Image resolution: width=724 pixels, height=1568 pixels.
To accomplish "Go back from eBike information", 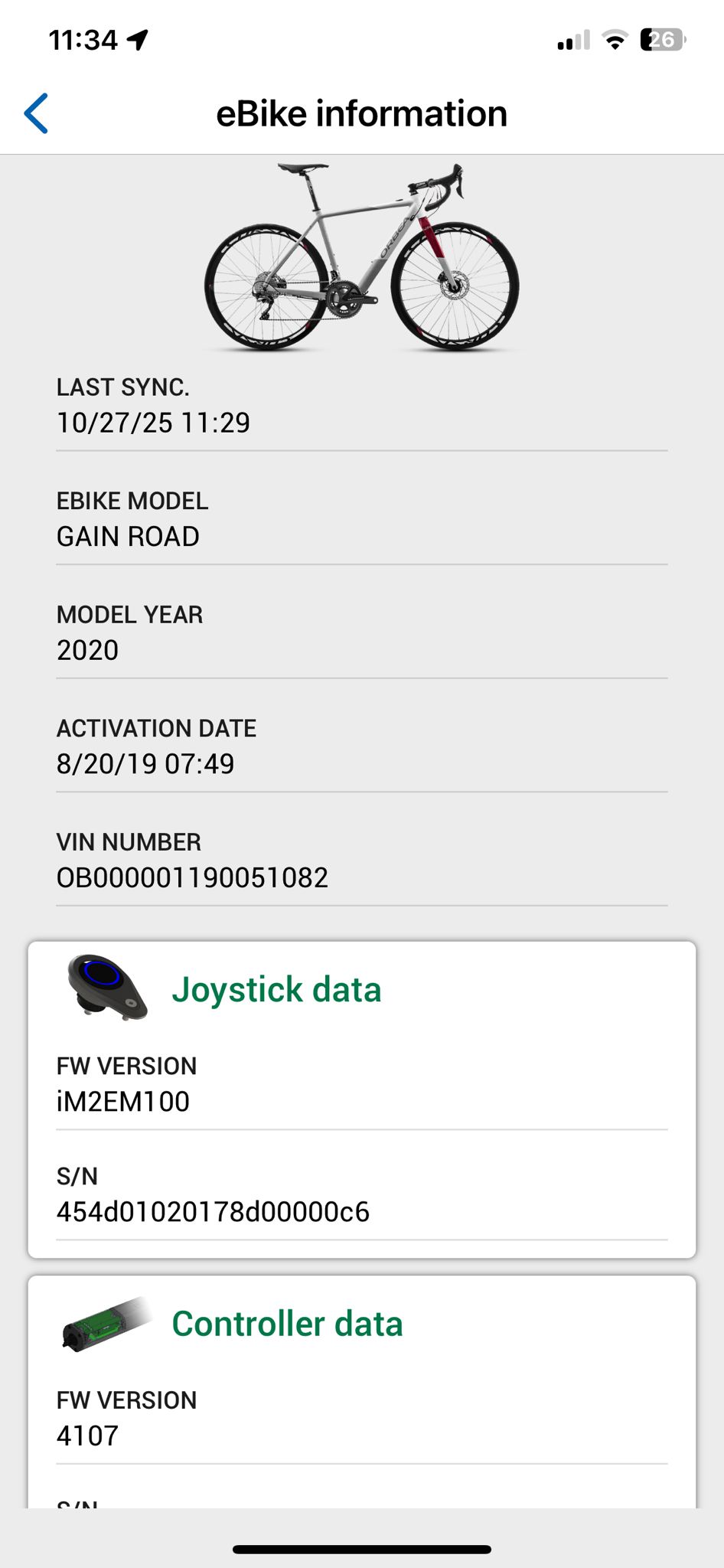I will (36, 113).
